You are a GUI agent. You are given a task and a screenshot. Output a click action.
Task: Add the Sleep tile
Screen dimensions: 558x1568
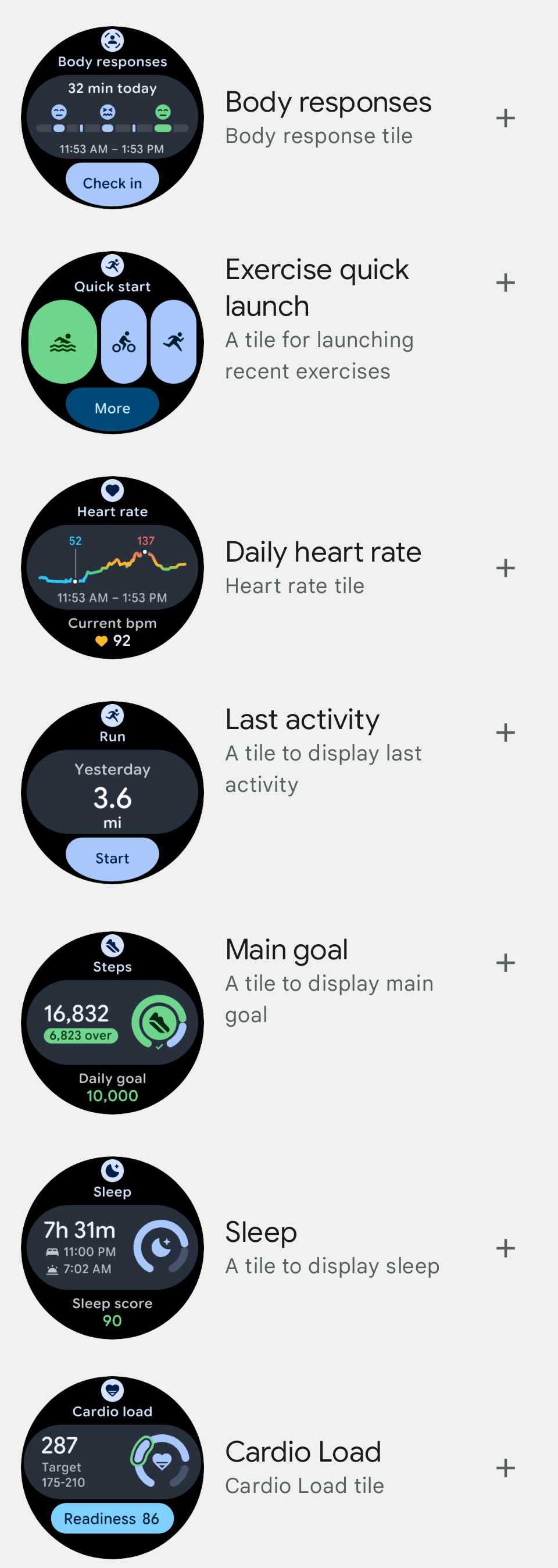(506, 1247)
